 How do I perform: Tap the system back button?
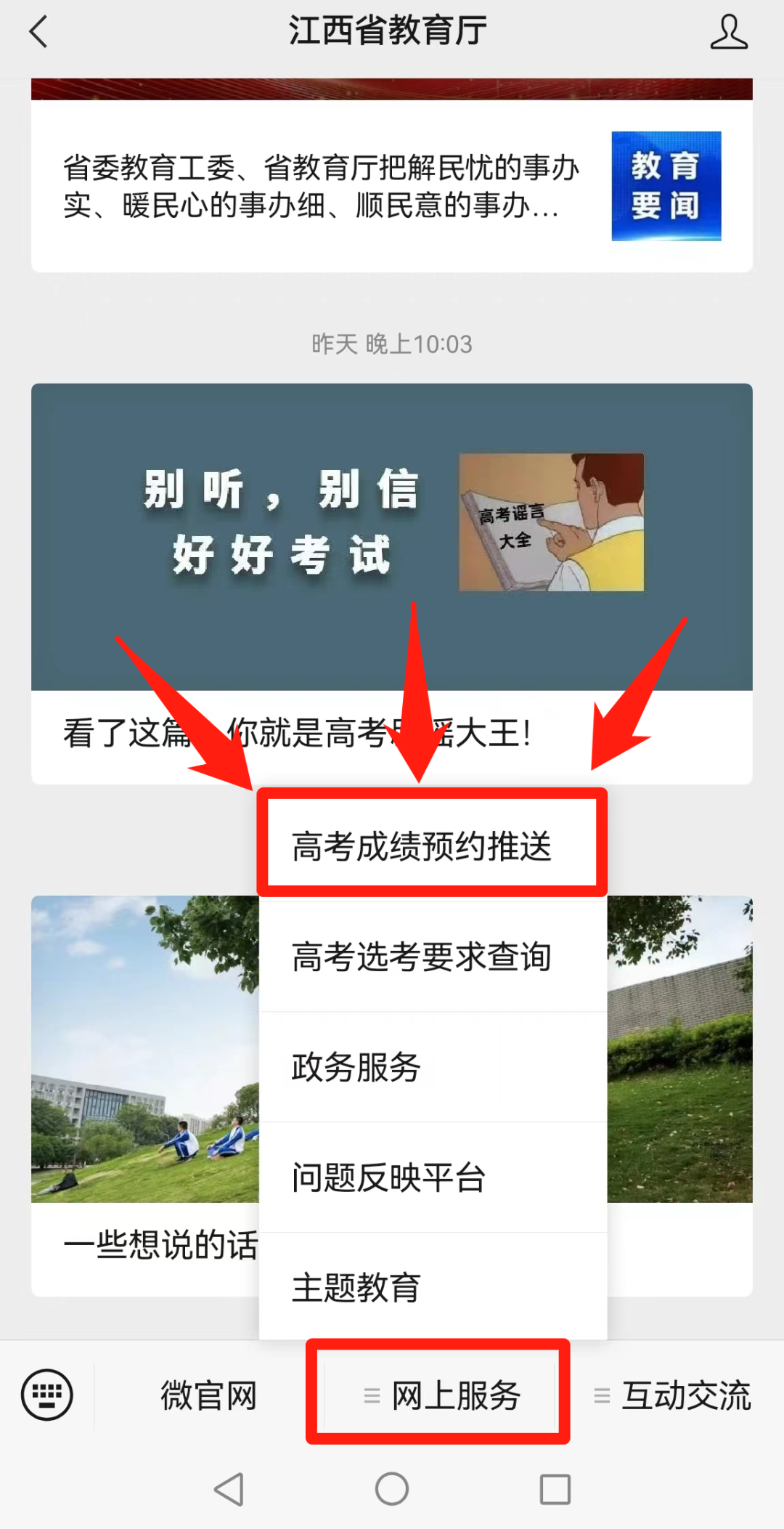pos(229,1489)
